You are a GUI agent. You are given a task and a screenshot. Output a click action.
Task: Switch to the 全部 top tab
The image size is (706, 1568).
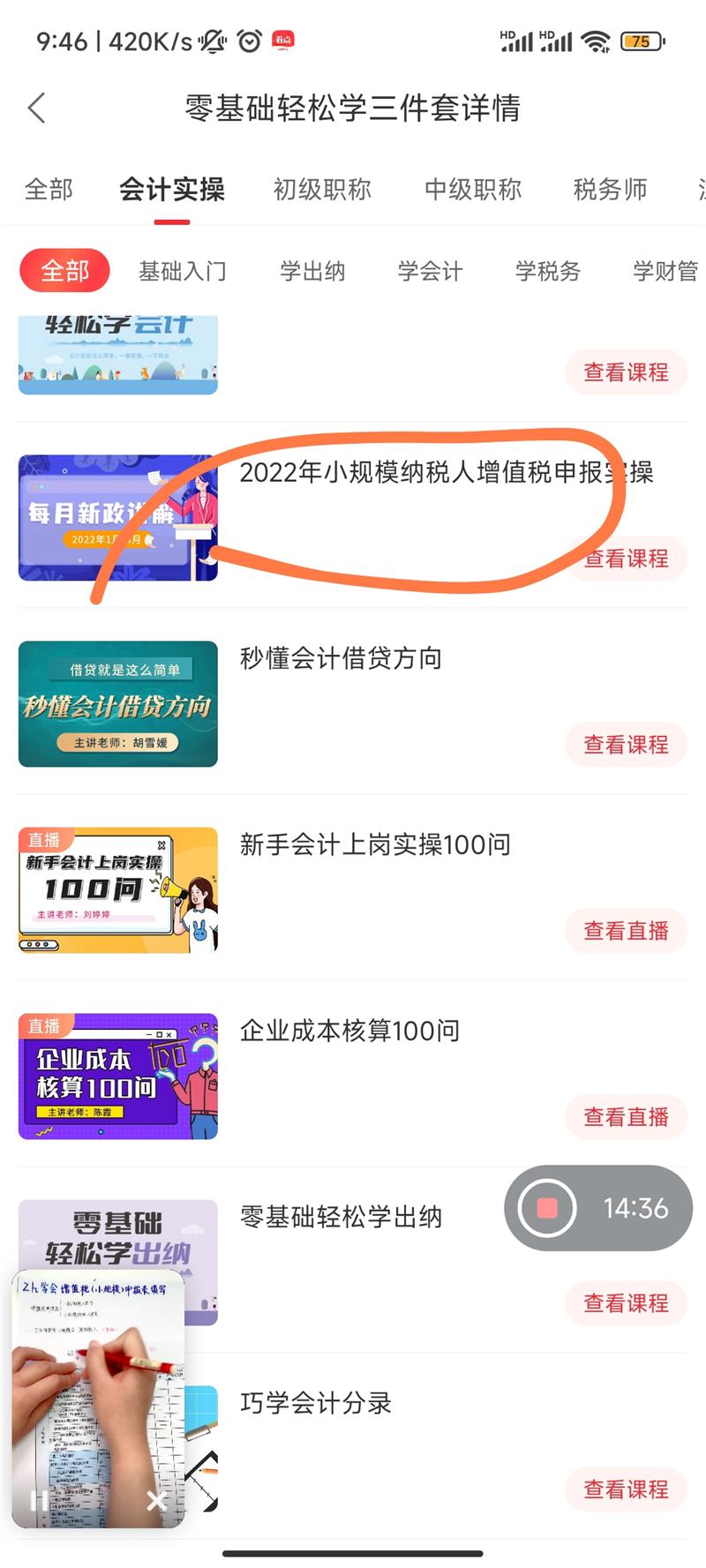click(49, 190)
